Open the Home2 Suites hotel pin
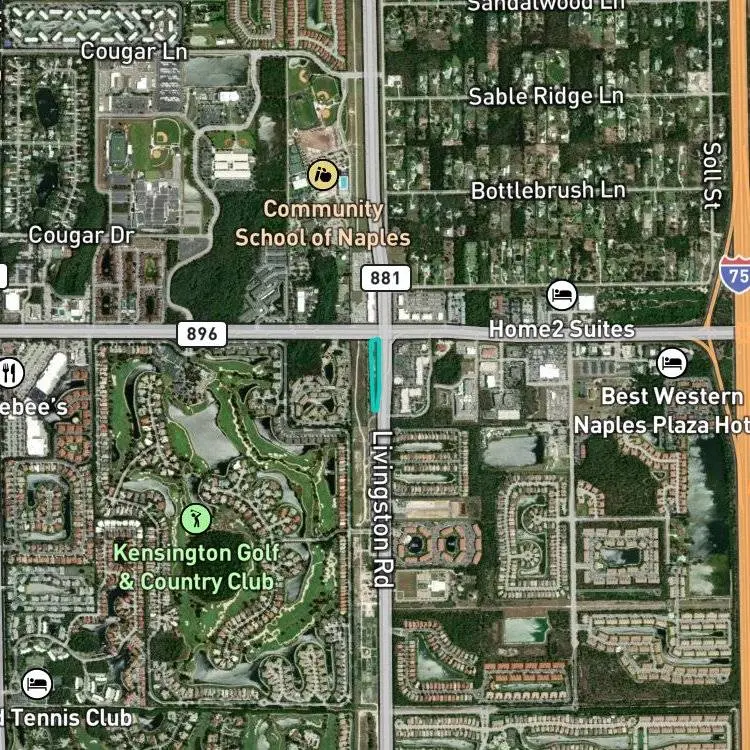750x750 pixels. point(562,295)
